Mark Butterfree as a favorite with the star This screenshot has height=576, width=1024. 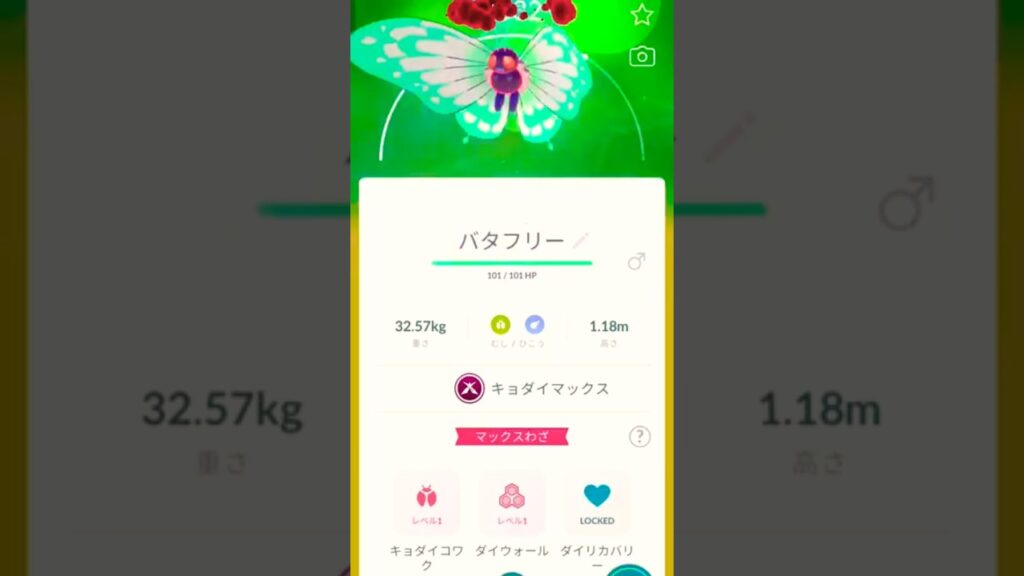click(x=642, y=15)
